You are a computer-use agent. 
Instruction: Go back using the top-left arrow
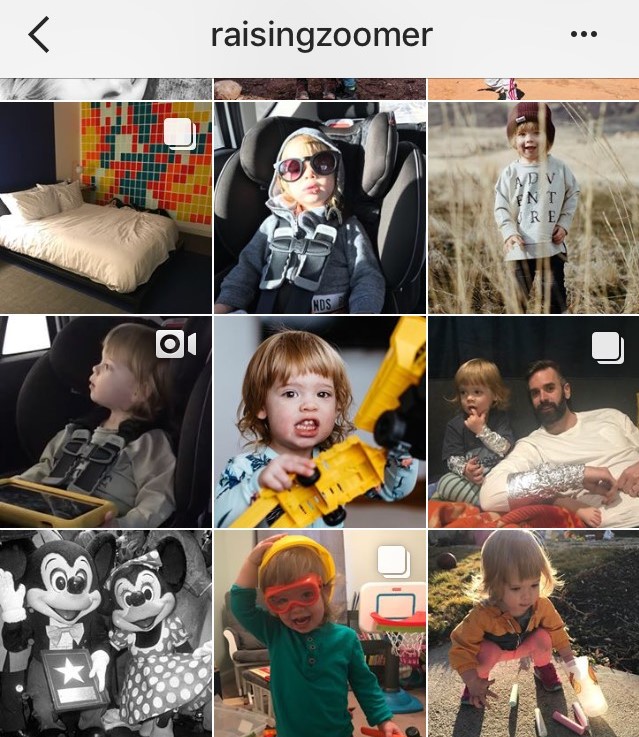(x=38, y=35)
